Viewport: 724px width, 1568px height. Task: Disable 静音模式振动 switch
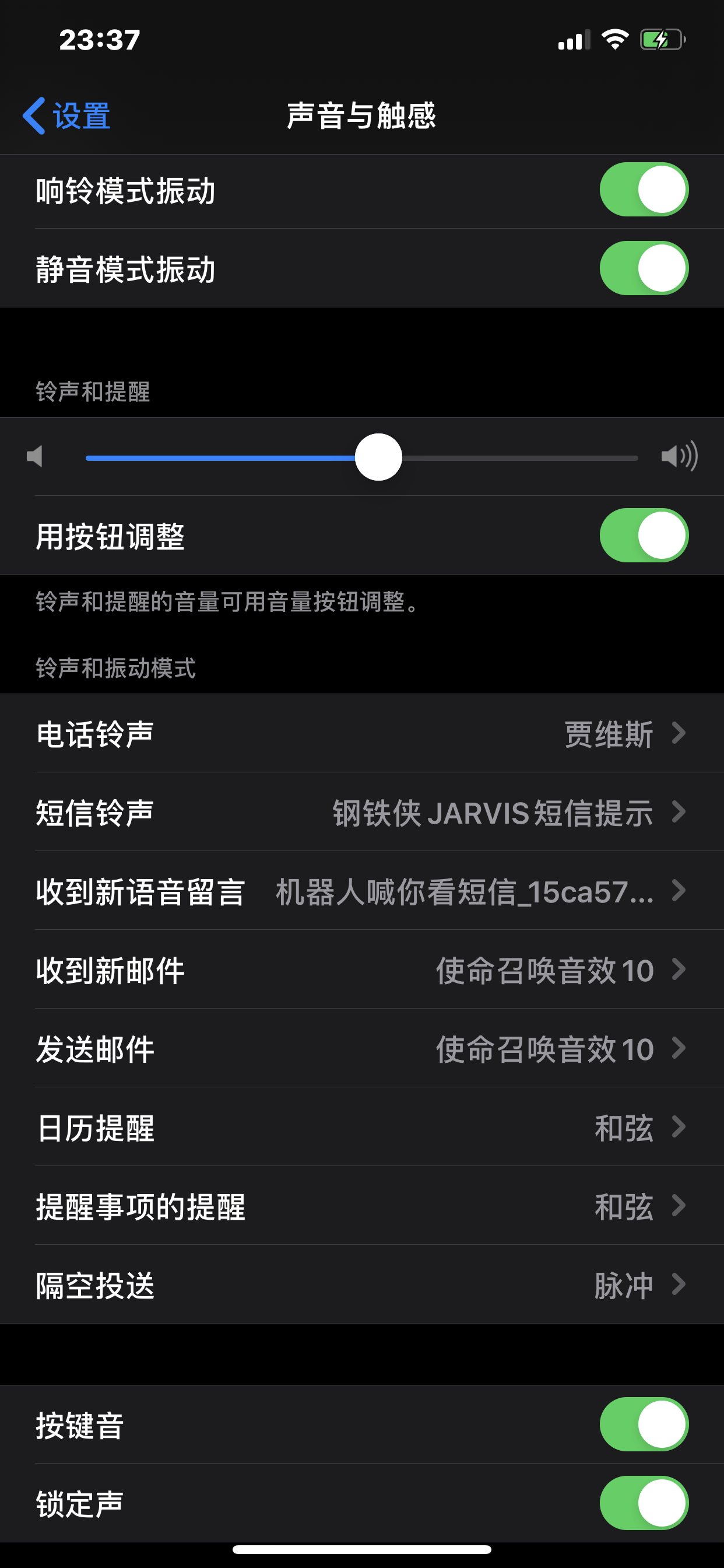[x=644, y=268]
